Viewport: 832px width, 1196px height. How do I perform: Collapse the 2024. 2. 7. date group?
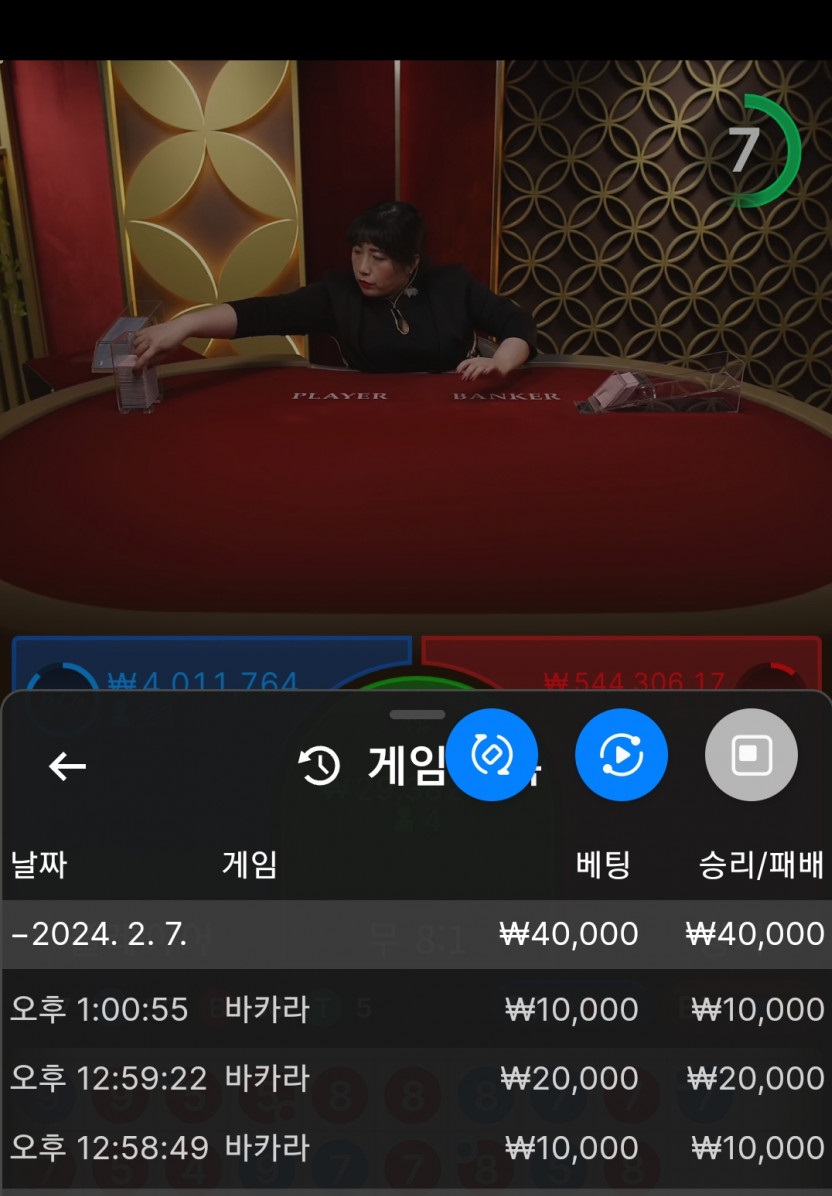point(100,934)
